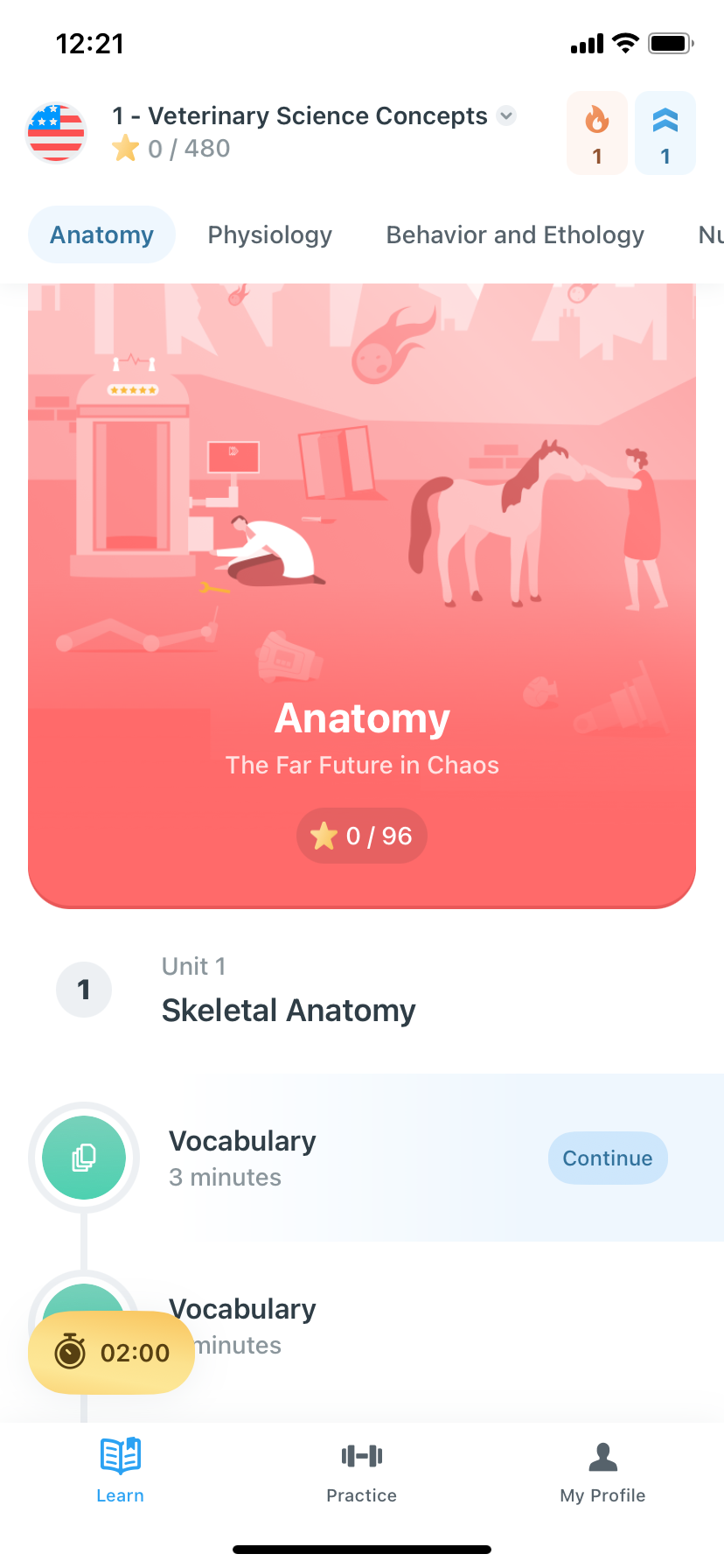This screenshot has width=724, height=1568.
Task: Expand the Veterinary Science Concepts course dropdown
Action: click(x=505, y=115)
